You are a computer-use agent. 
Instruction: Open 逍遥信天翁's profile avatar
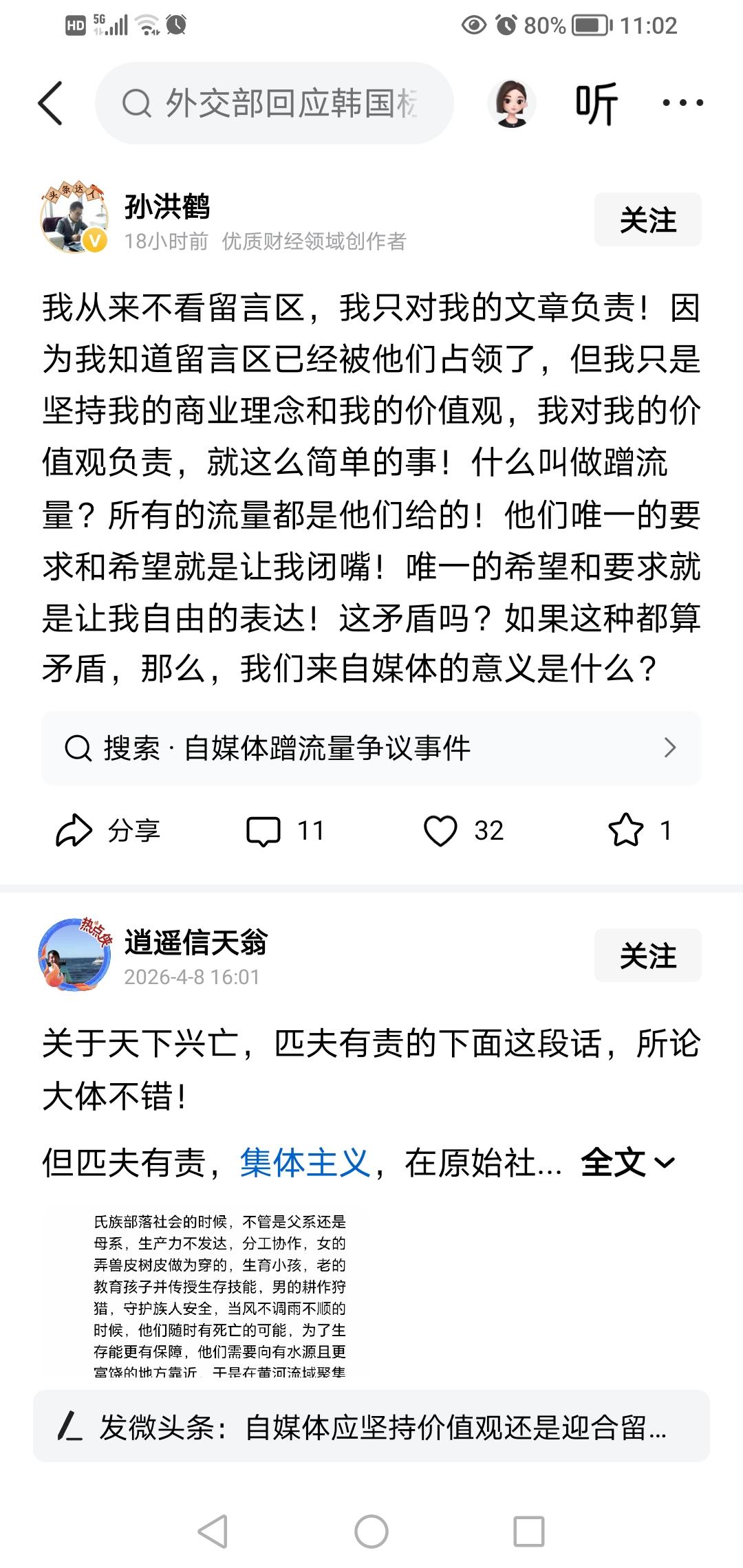74,956
